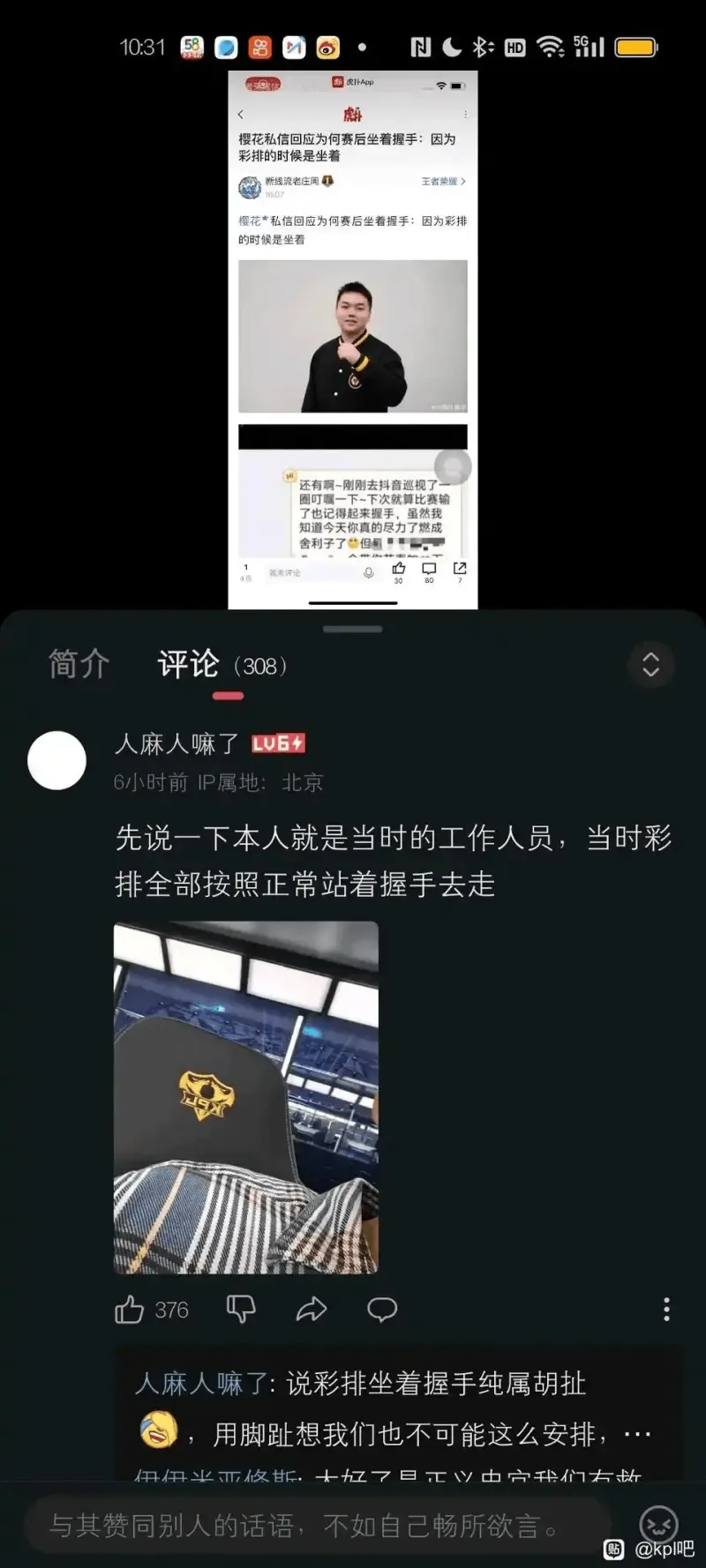
Task: Open 人麻人嘛了's profile avatar
Action: click(56, 760)
